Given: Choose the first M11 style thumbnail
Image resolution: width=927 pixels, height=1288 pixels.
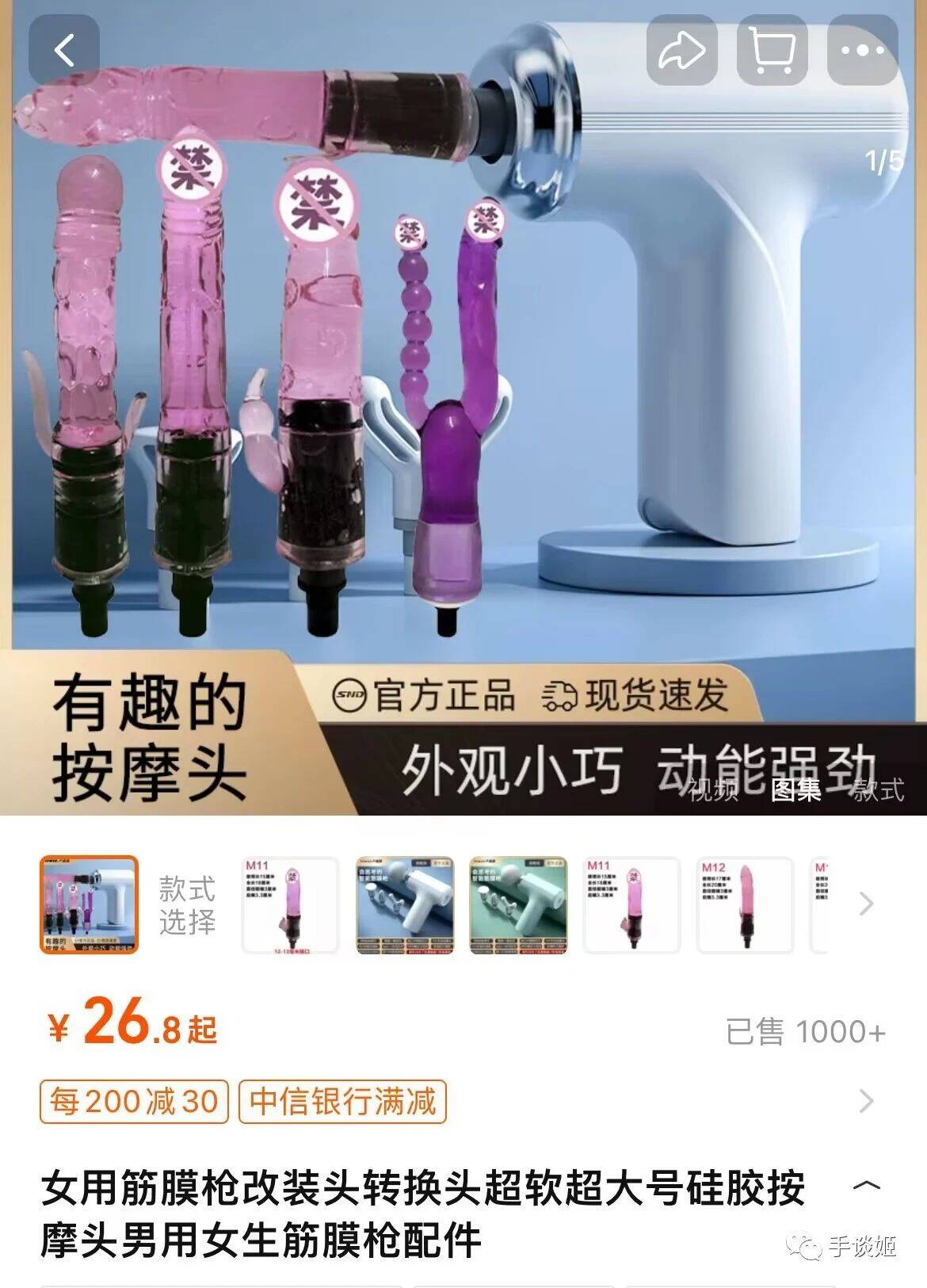Looking at the screenshot, I should click(290, 904).
